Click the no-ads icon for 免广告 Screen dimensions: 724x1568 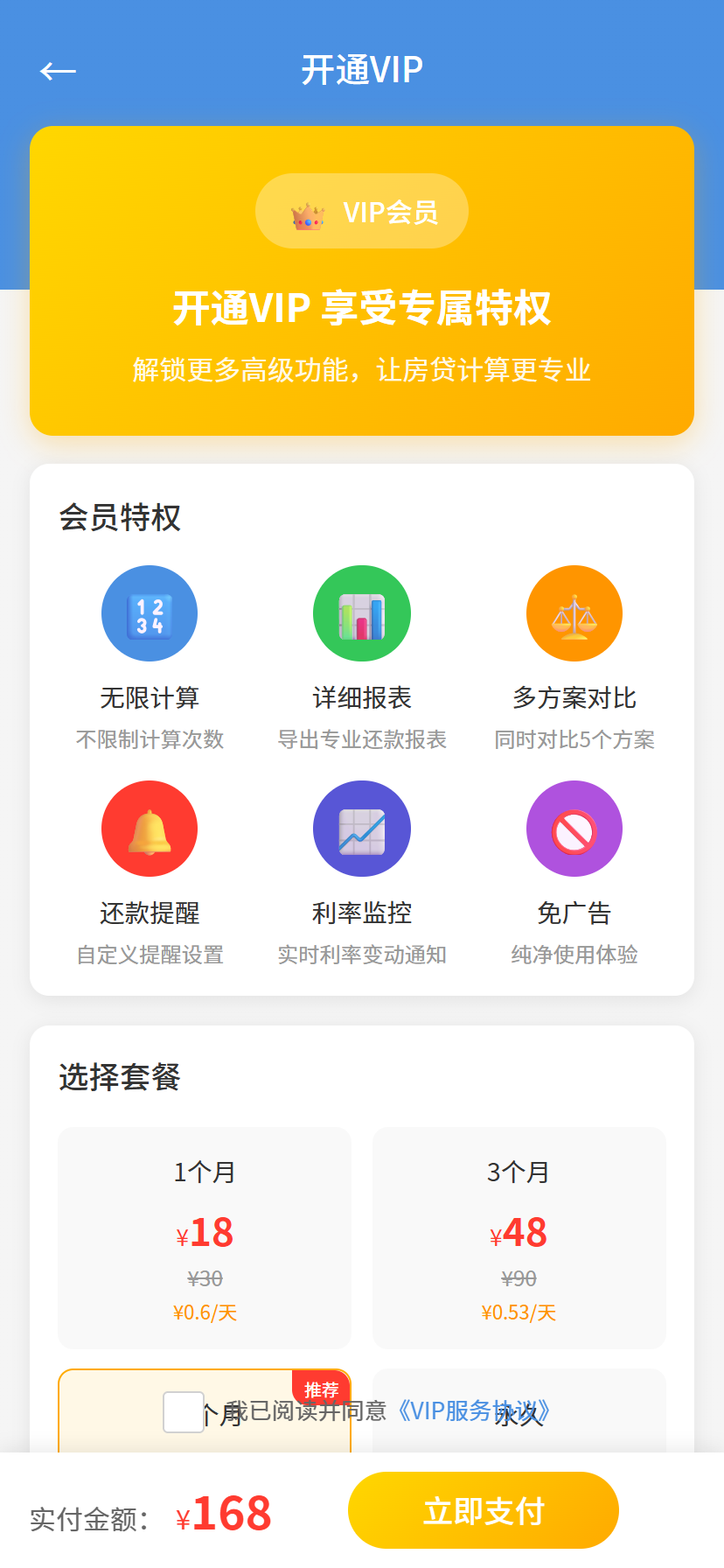(574, 829)
